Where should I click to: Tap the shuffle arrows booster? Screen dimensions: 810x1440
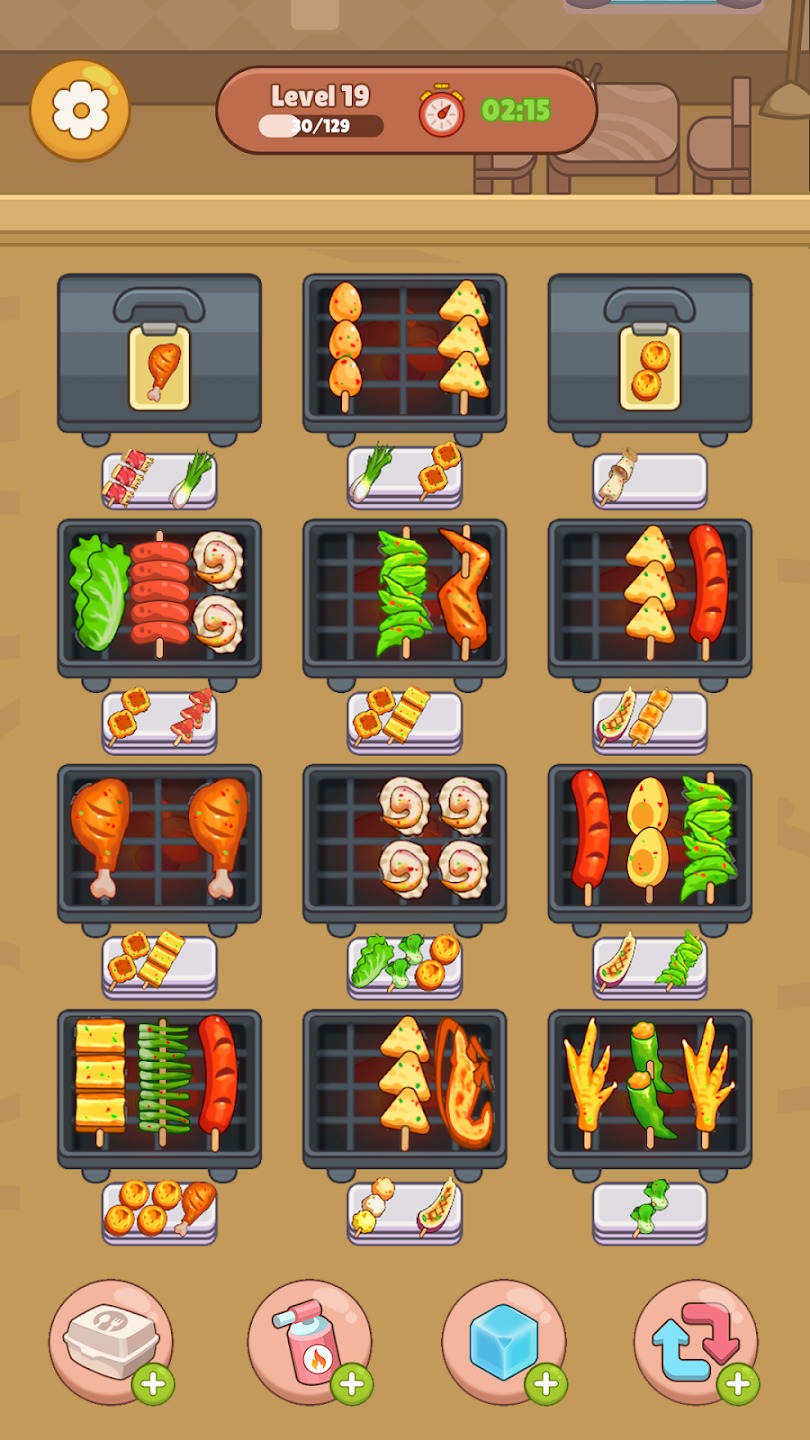point(696,1341)
